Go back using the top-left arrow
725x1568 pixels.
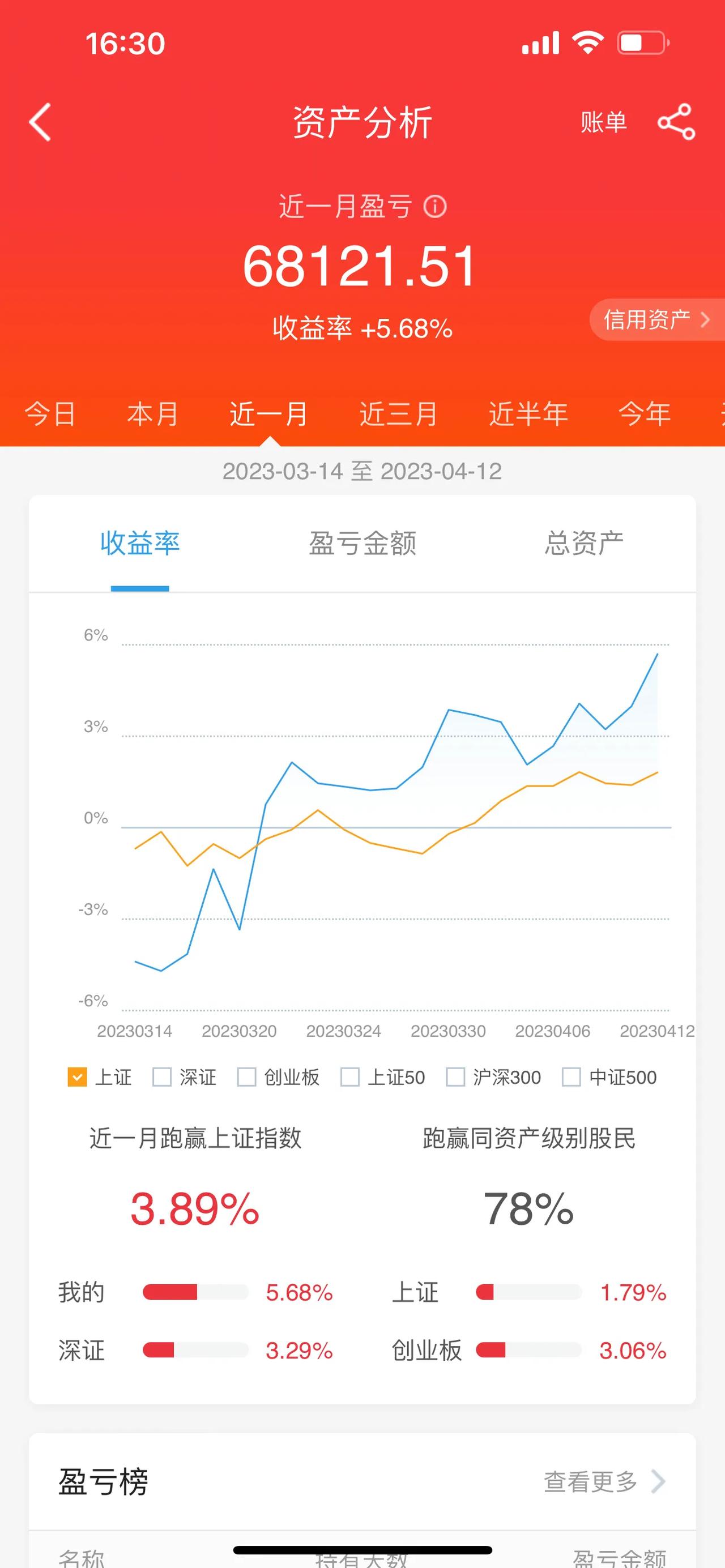pyautogui.click(x=40, y=122)
